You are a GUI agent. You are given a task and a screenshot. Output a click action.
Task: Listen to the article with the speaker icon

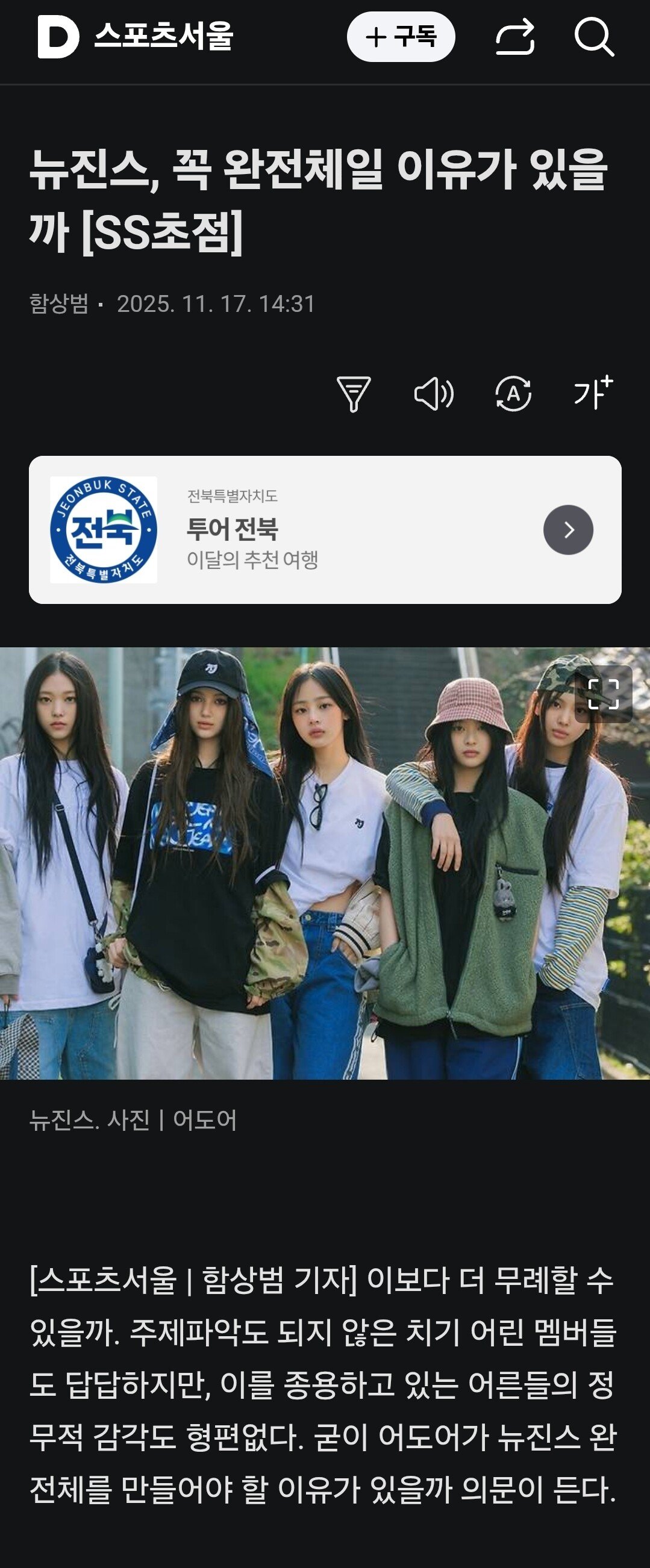click(x=433, y=394)
